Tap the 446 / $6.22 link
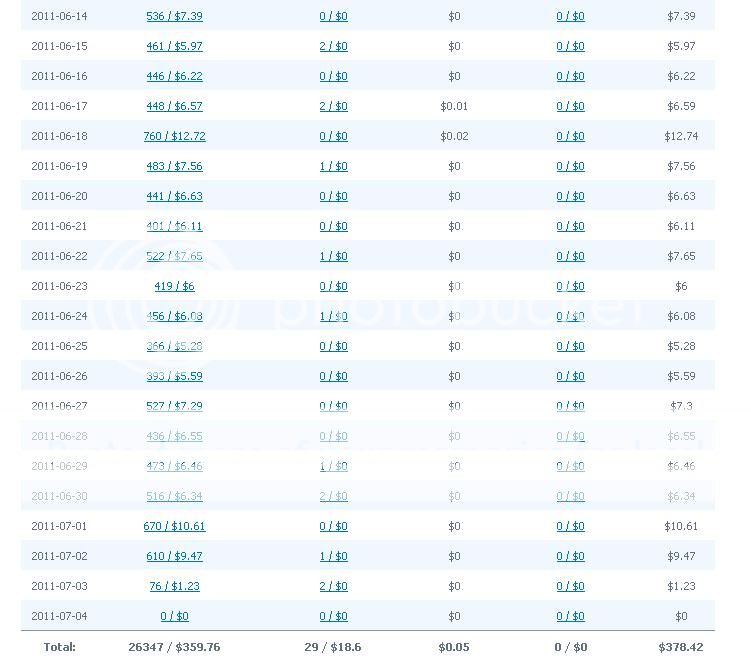The width and height of the screenshot is (751, 656). click(174, 76)
